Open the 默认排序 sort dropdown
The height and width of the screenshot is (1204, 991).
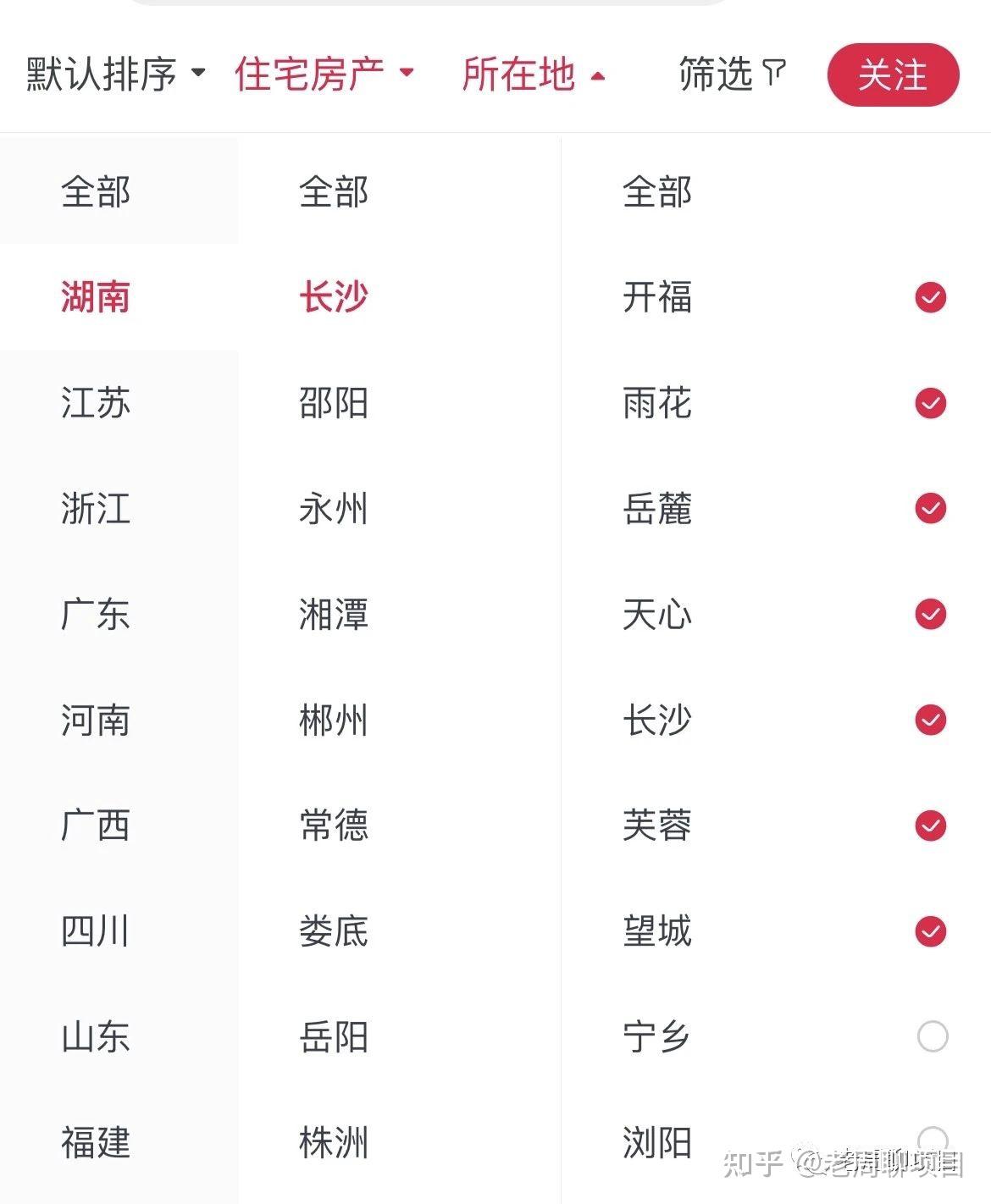(115, 74)
